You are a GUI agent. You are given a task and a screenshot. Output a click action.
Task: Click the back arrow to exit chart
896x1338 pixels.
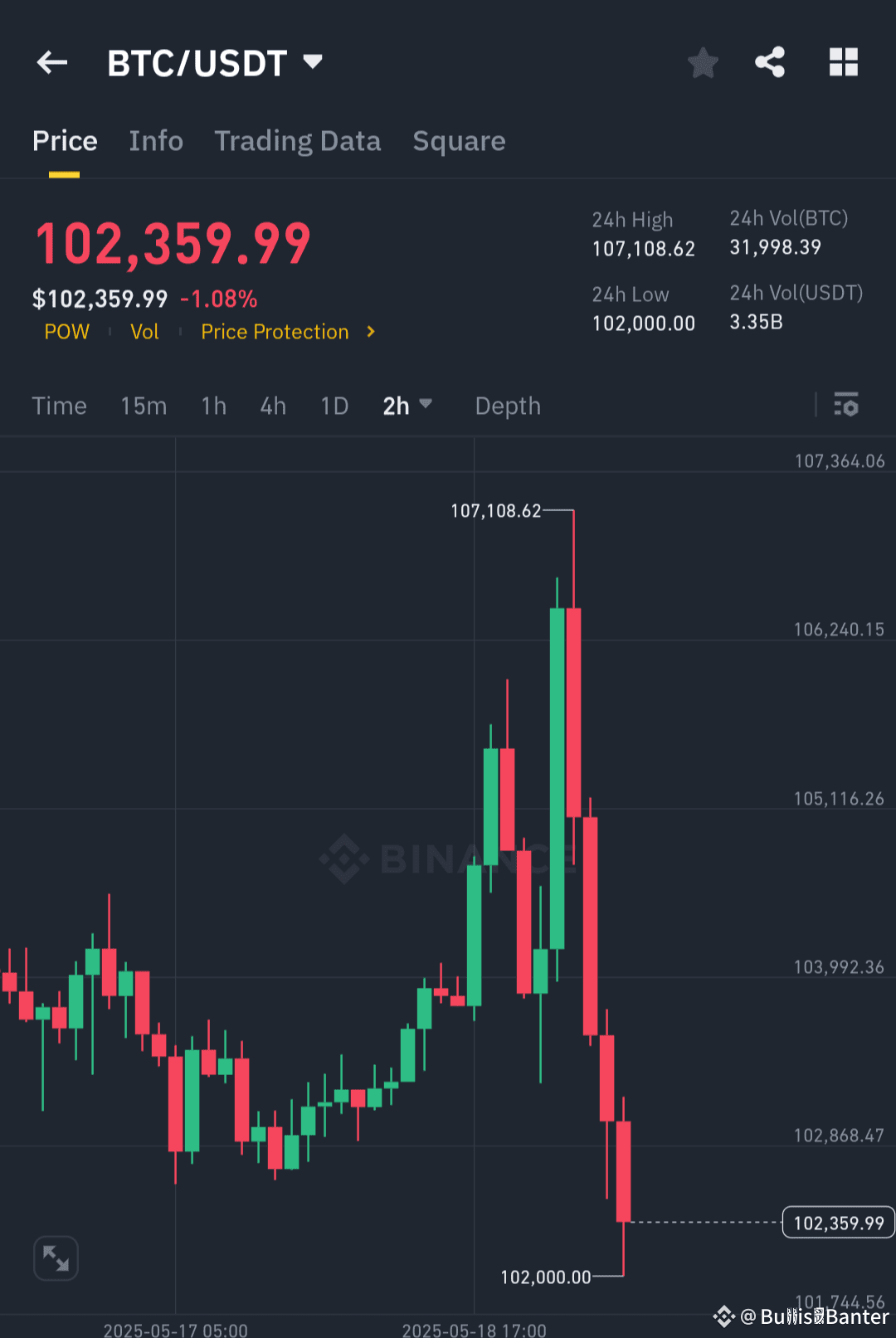click(x=51, y=62)
